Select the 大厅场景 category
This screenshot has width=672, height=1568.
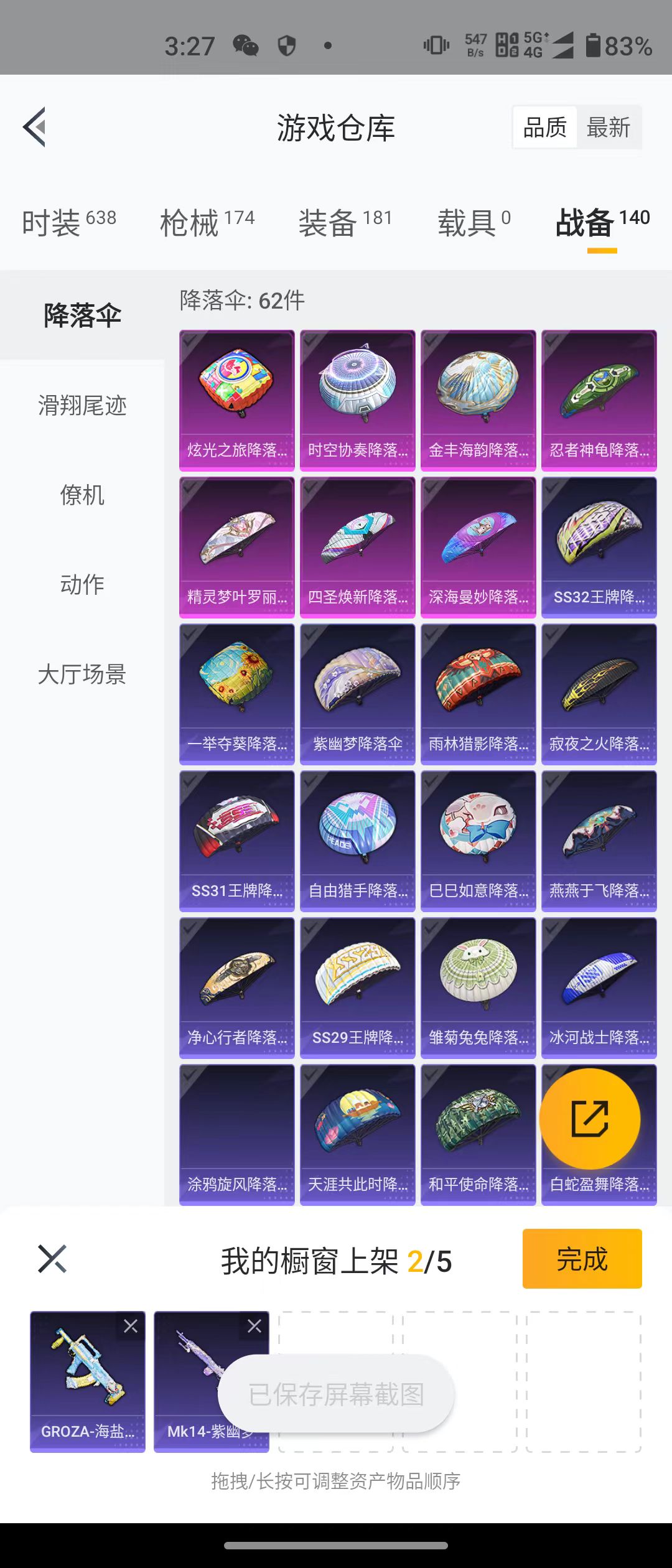point(82,674)
